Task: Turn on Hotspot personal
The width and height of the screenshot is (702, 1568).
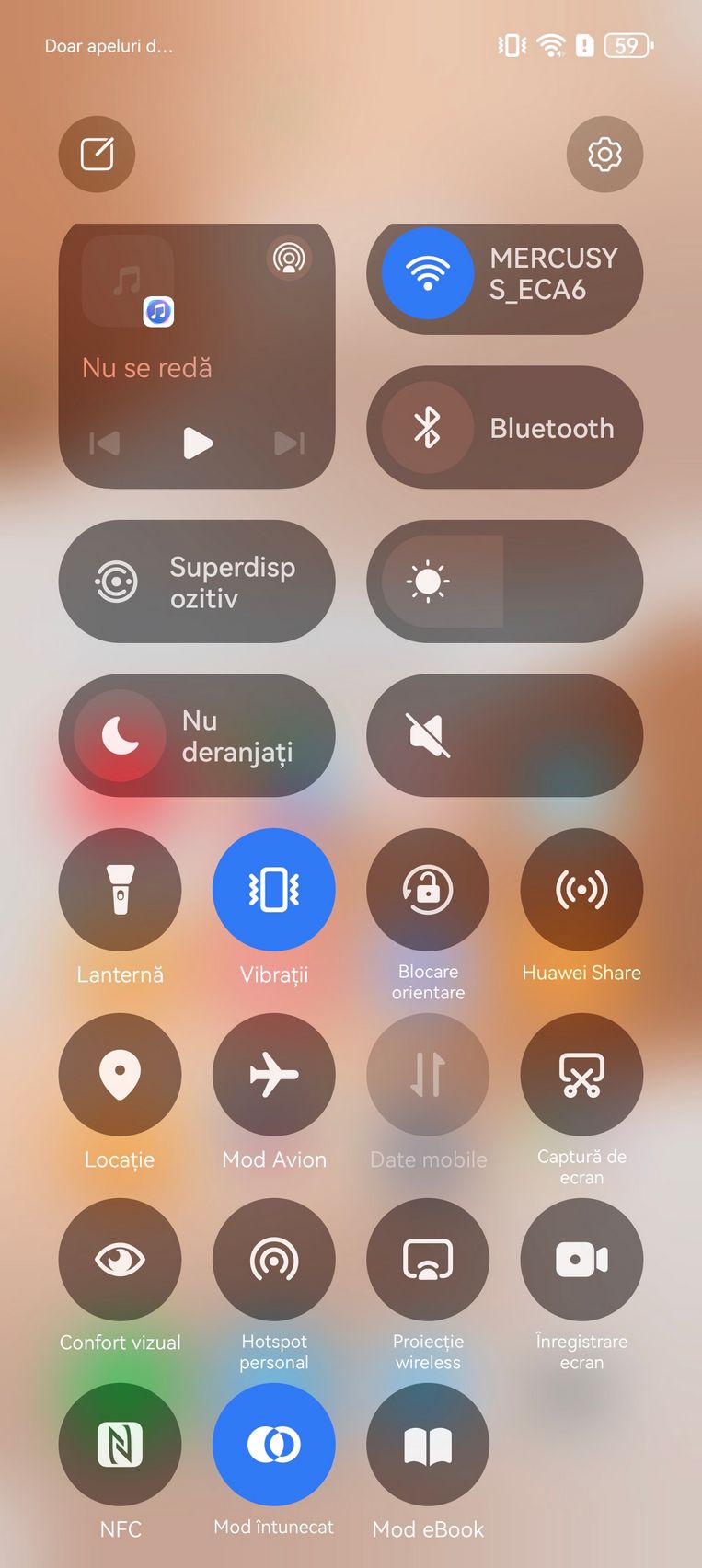Action: click(x=274, y=1259)
